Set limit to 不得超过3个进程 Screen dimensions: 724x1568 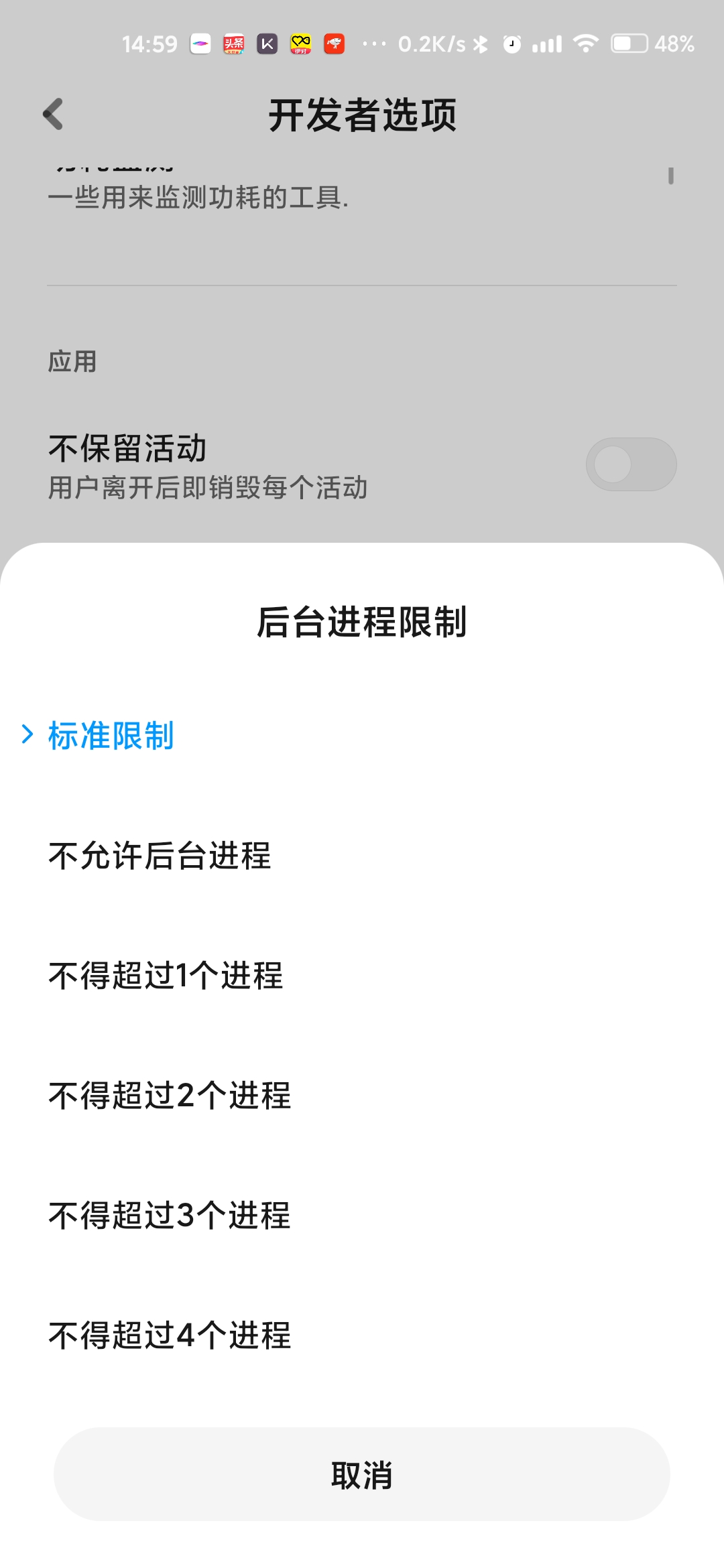point(170,1216)
